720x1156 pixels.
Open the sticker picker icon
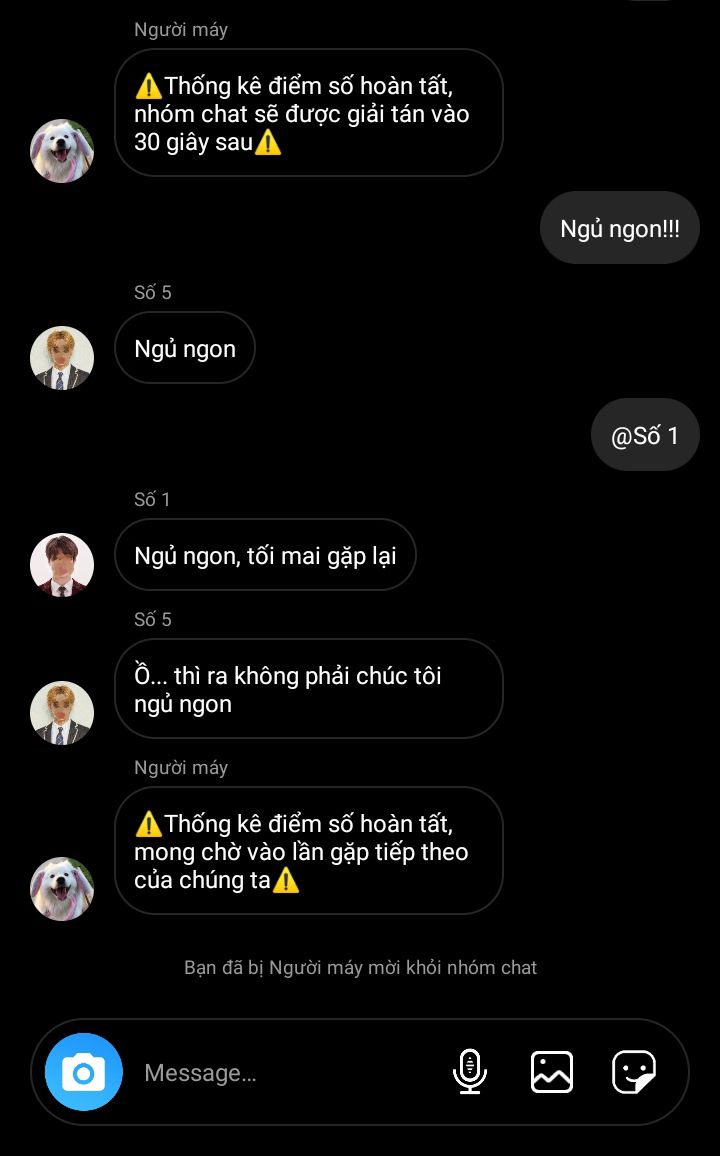point(634,1072)
